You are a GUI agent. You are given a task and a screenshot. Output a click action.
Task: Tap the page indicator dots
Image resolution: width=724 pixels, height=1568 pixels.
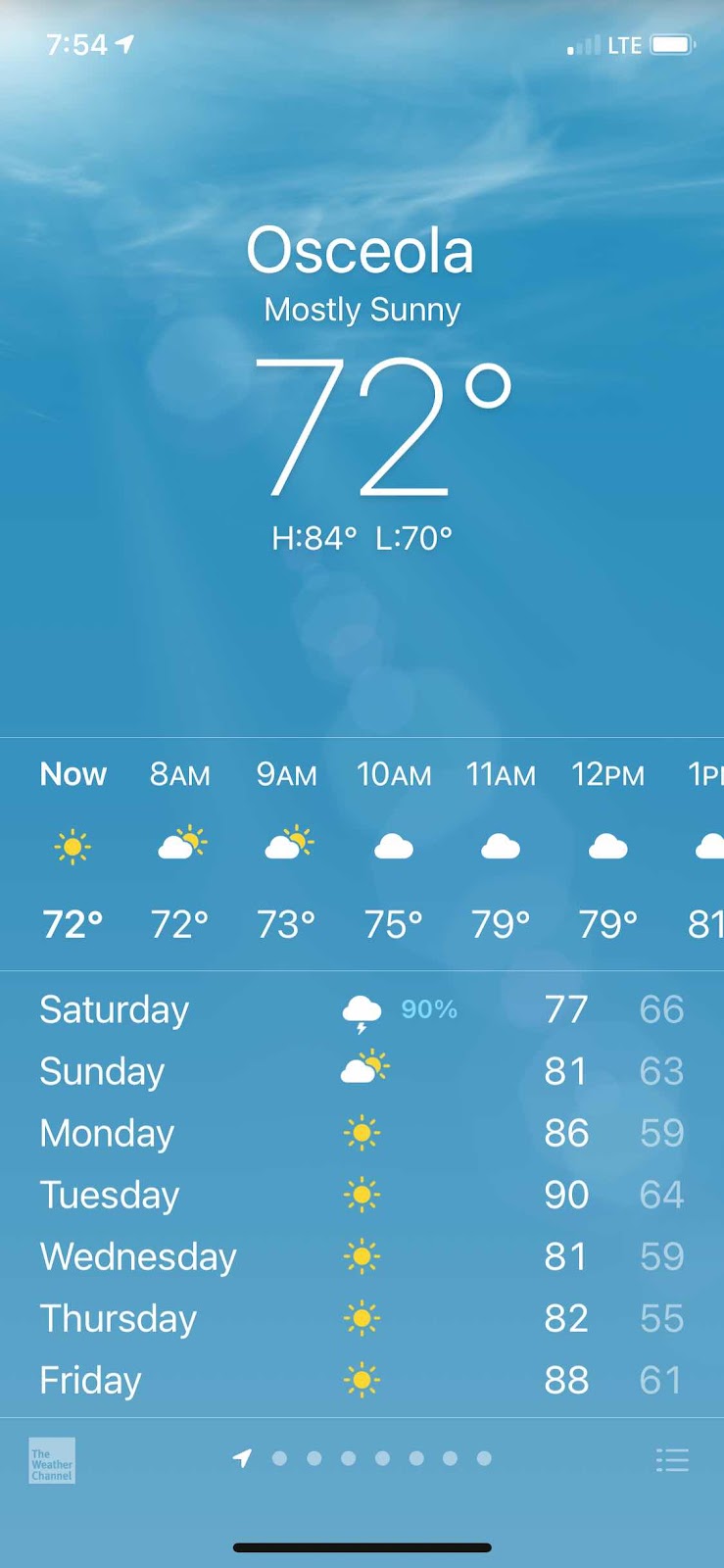pyautogui.click(x=363, y=1458)
